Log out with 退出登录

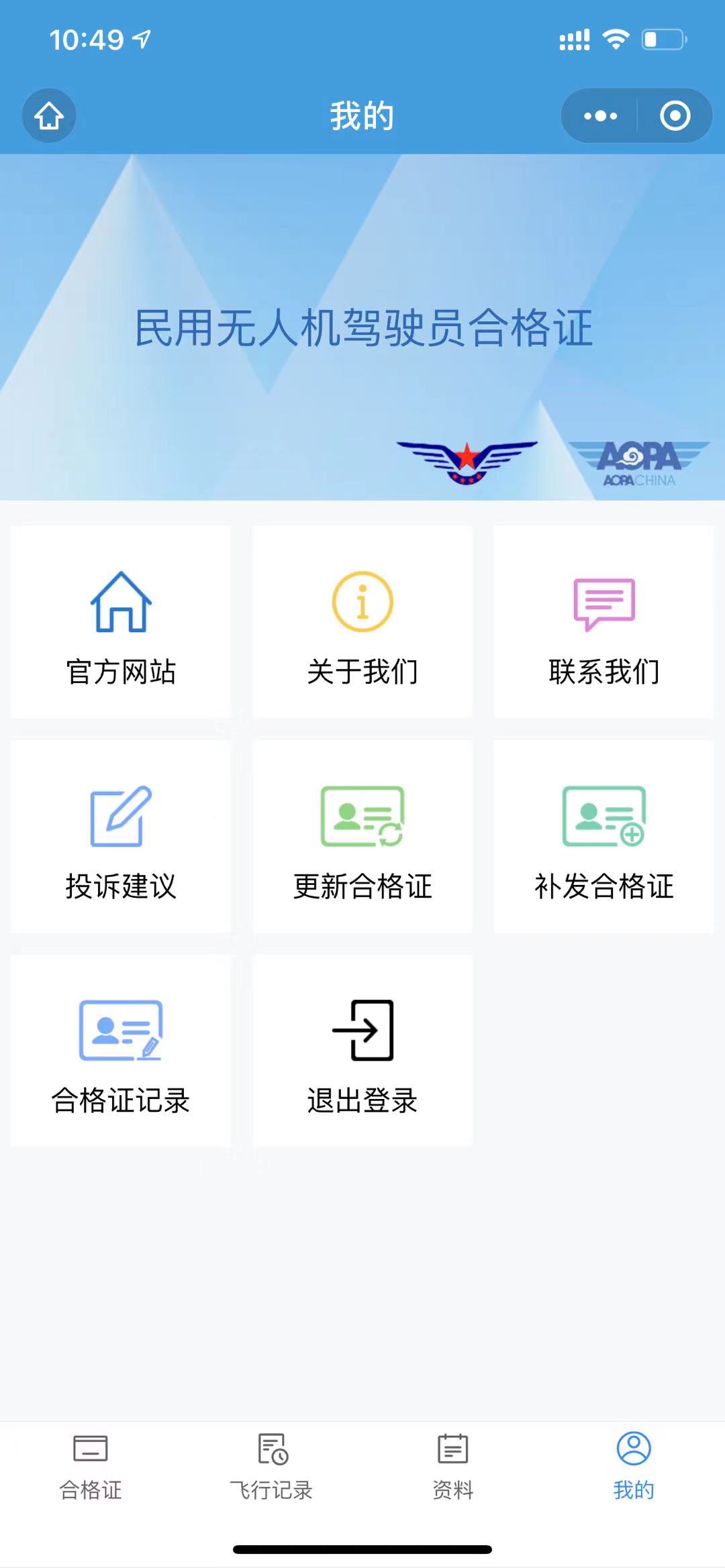tap(362, 1051)
